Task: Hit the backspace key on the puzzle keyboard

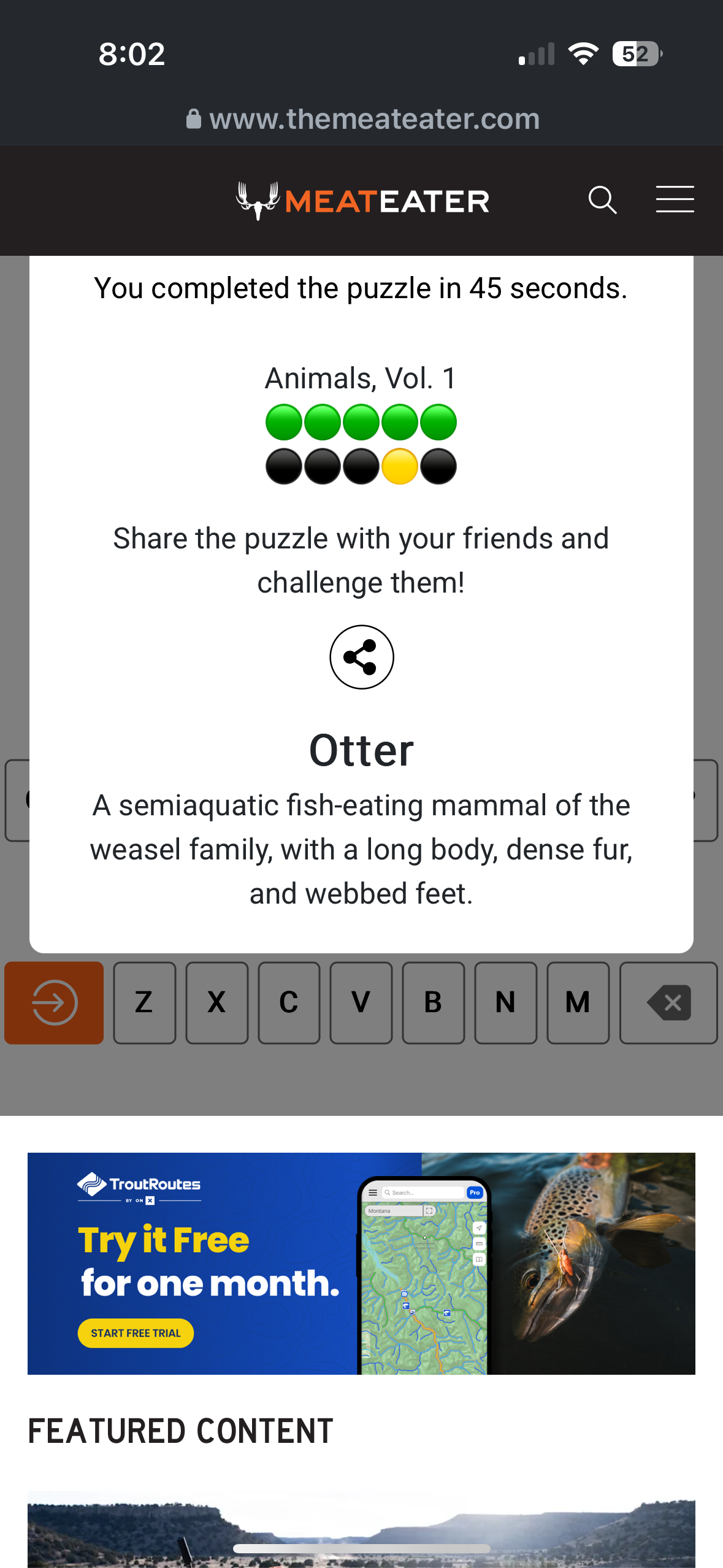Action: (x=668, y=1002)
